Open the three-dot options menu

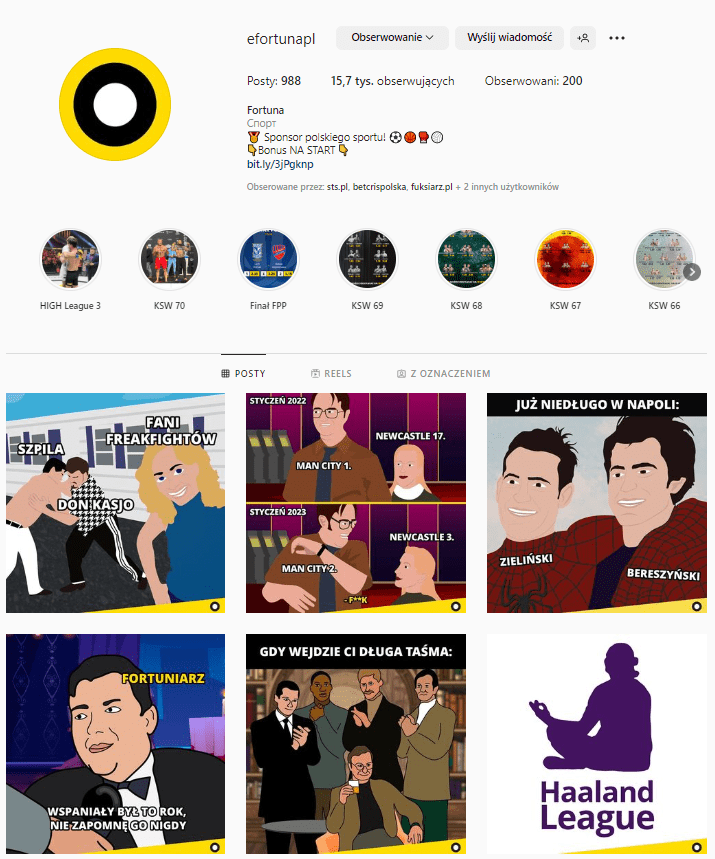click(617, 38)
